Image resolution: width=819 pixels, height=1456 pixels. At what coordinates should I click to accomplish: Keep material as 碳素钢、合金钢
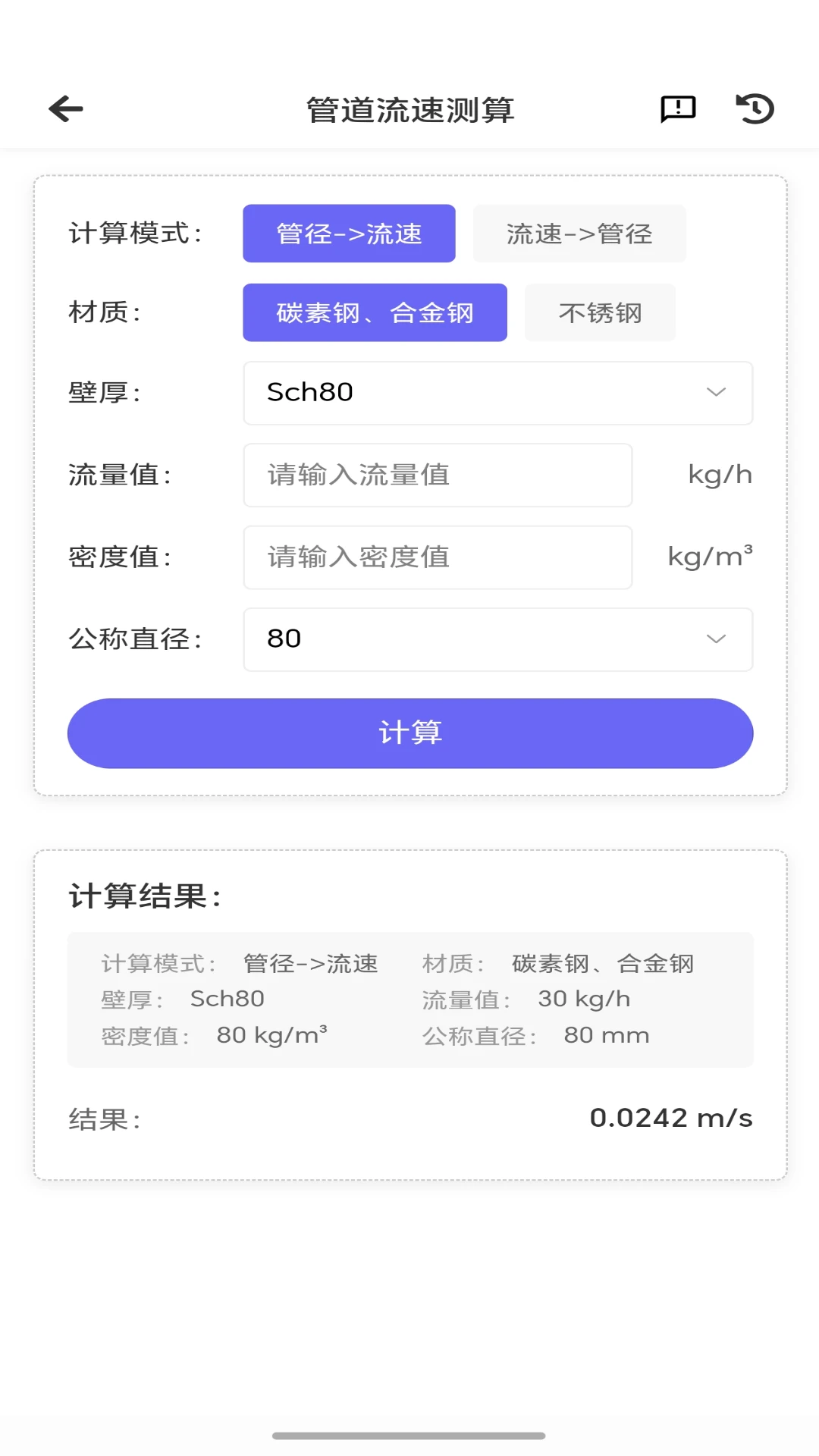coord(375,312)
